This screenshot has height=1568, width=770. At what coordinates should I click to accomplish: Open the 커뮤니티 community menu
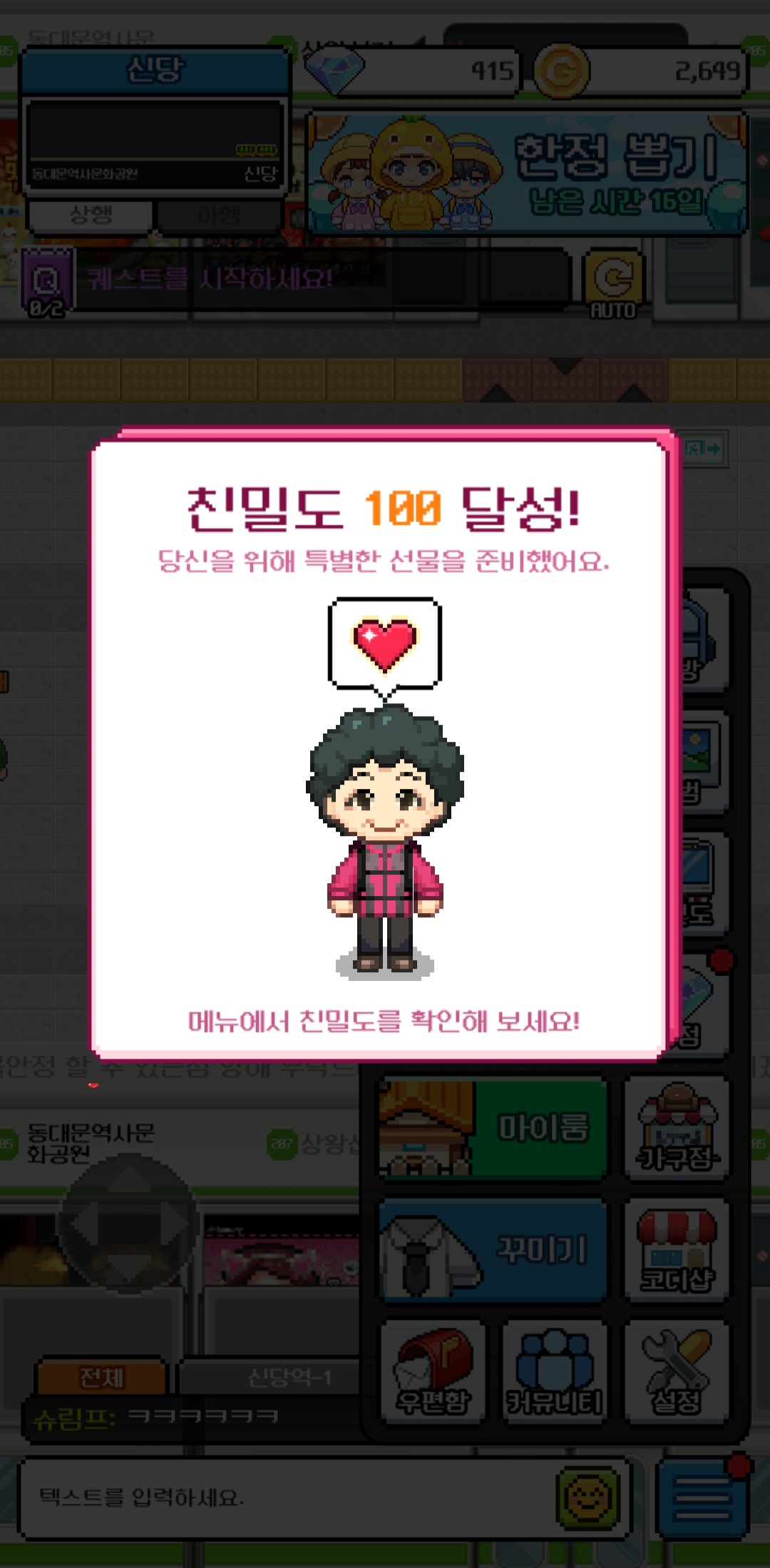[555, 1371]
